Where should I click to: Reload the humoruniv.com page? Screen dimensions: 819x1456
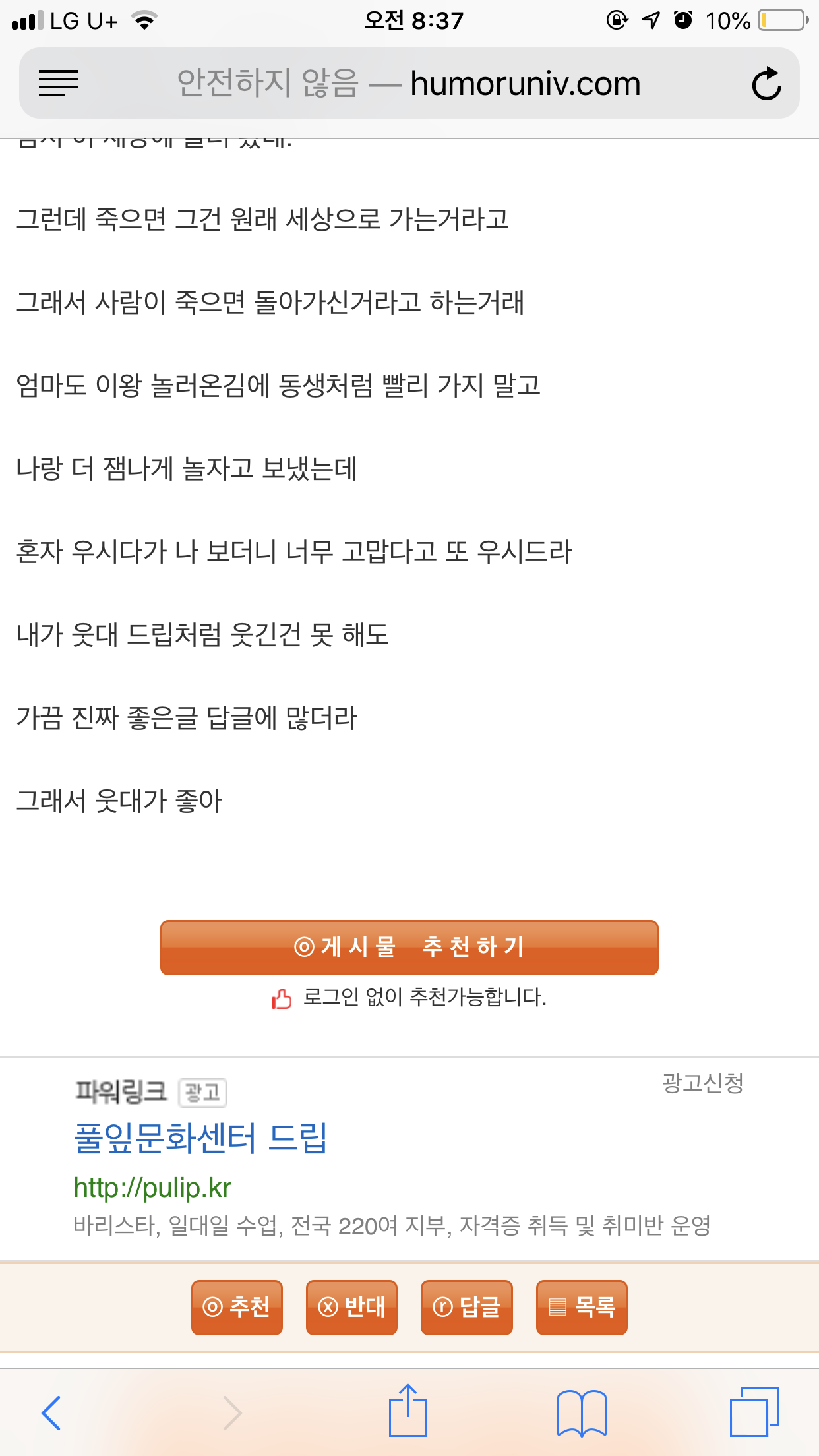click(x=767, y=84)
